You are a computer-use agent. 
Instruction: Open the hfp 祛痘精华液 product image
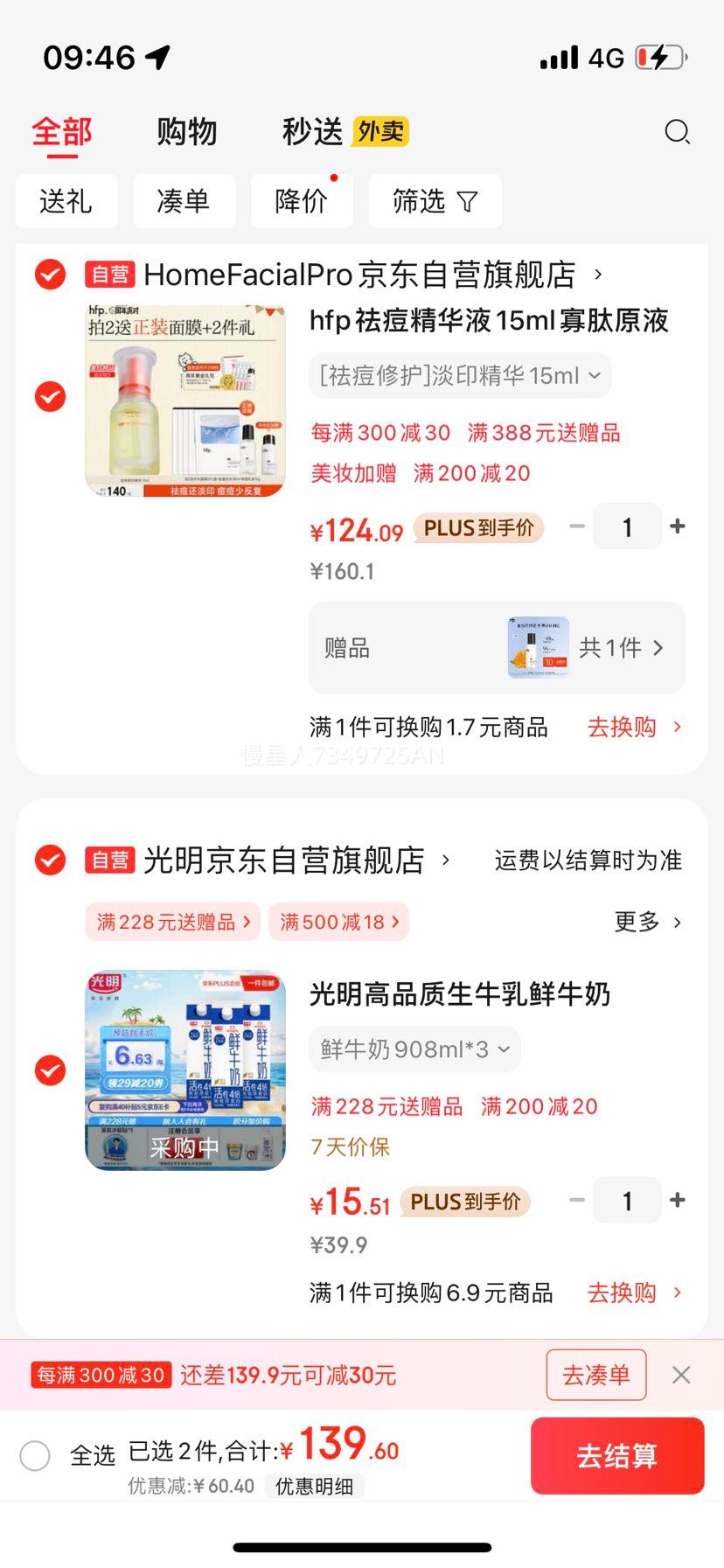(x=185, y=401)
